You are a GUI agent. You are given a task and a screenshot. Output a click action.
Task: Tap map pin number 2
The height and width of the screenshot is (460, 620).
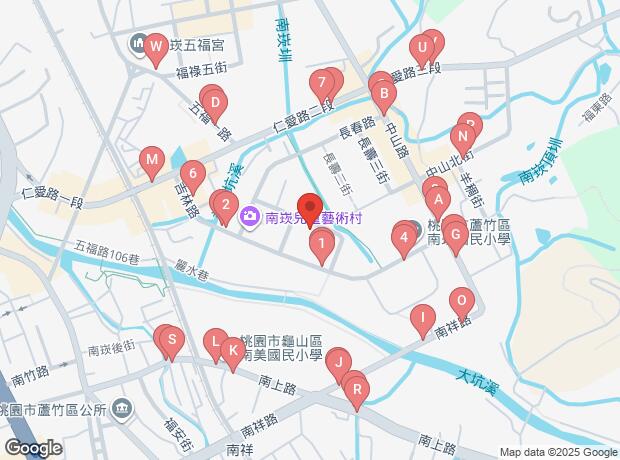226,208
